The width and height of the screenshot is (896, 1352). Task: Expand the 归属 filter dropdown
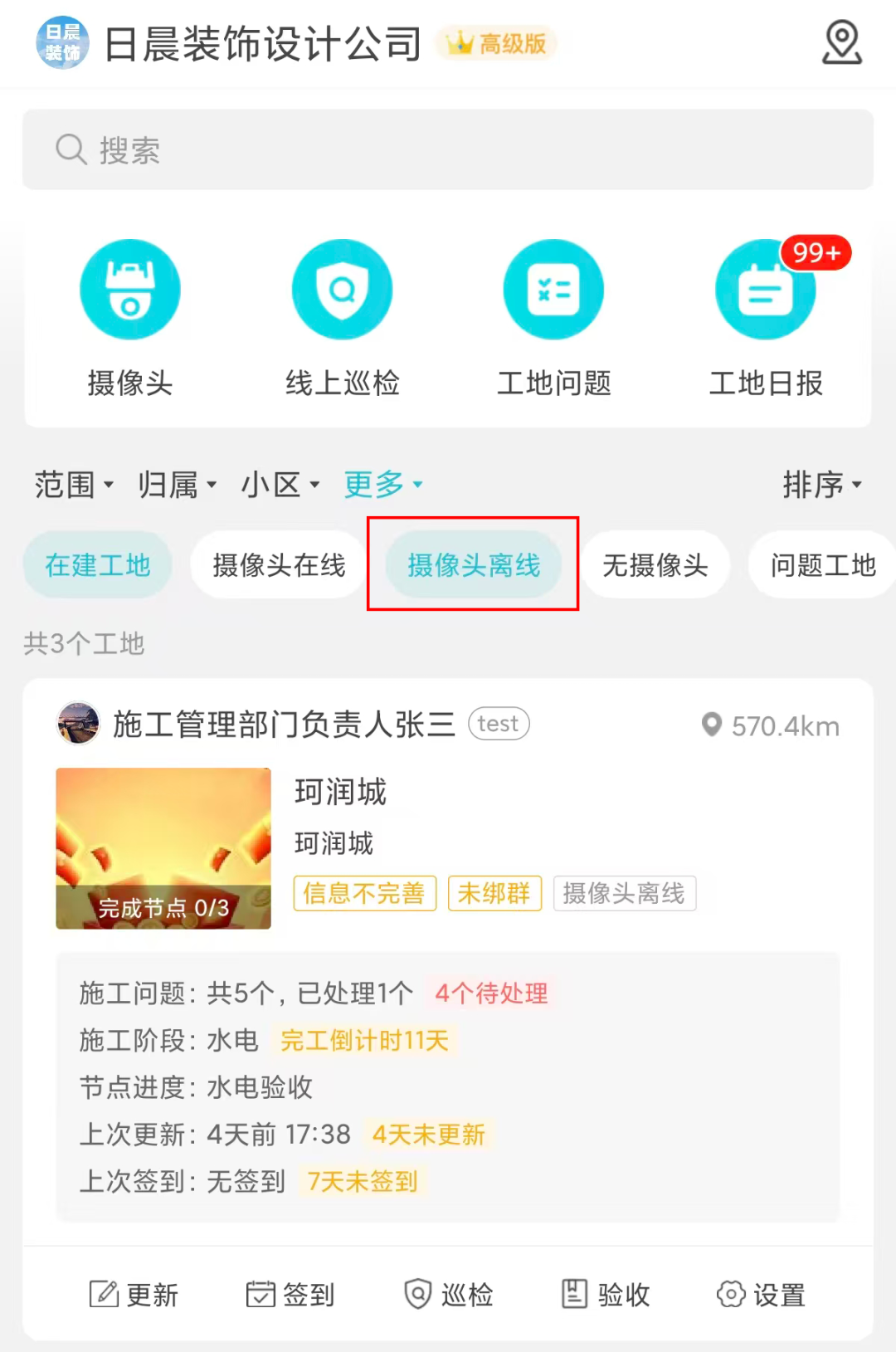pos(177,484)
